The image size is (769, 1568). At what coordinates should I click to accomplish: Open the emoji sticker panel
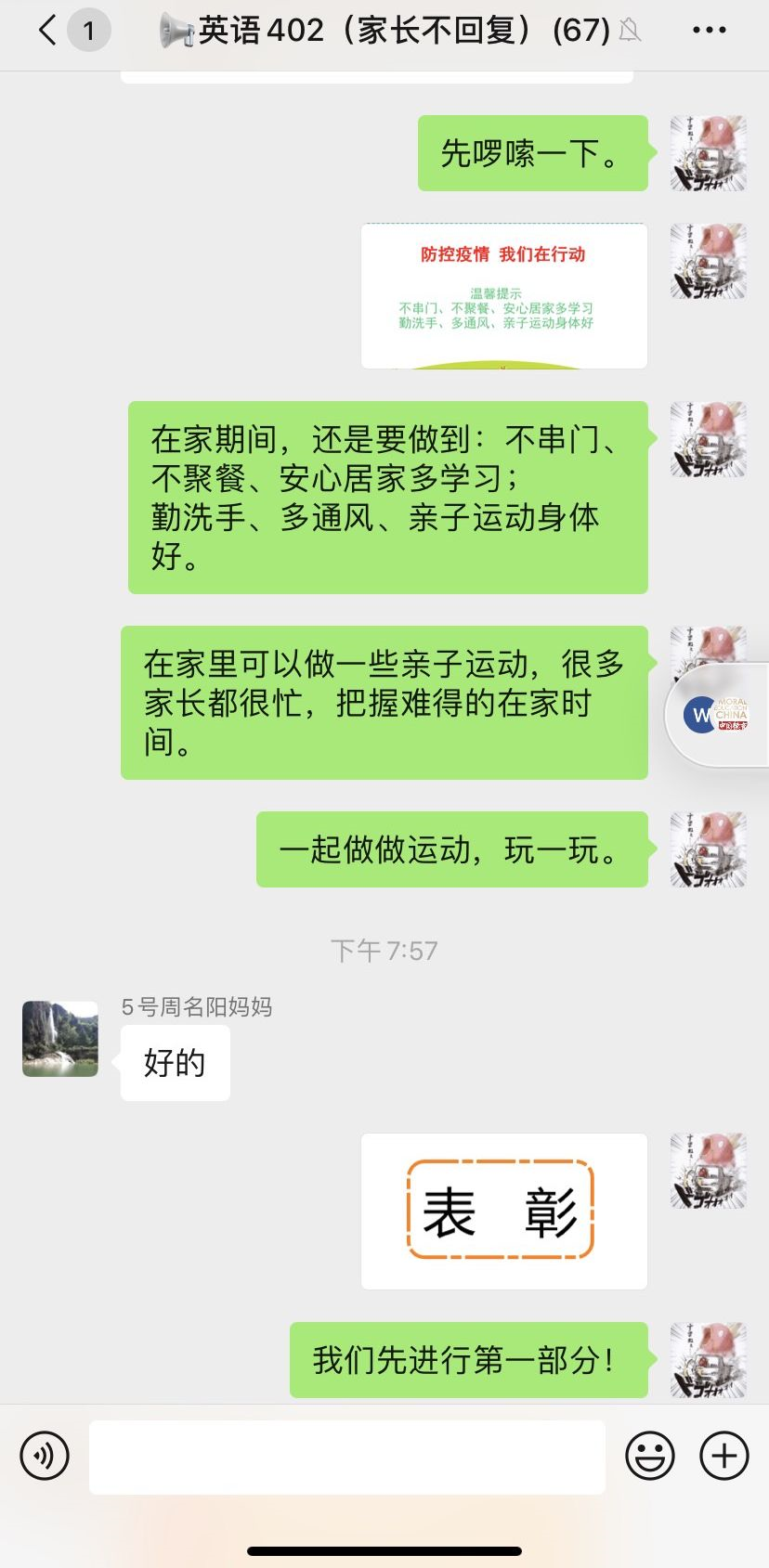(x=649, y=1455)
